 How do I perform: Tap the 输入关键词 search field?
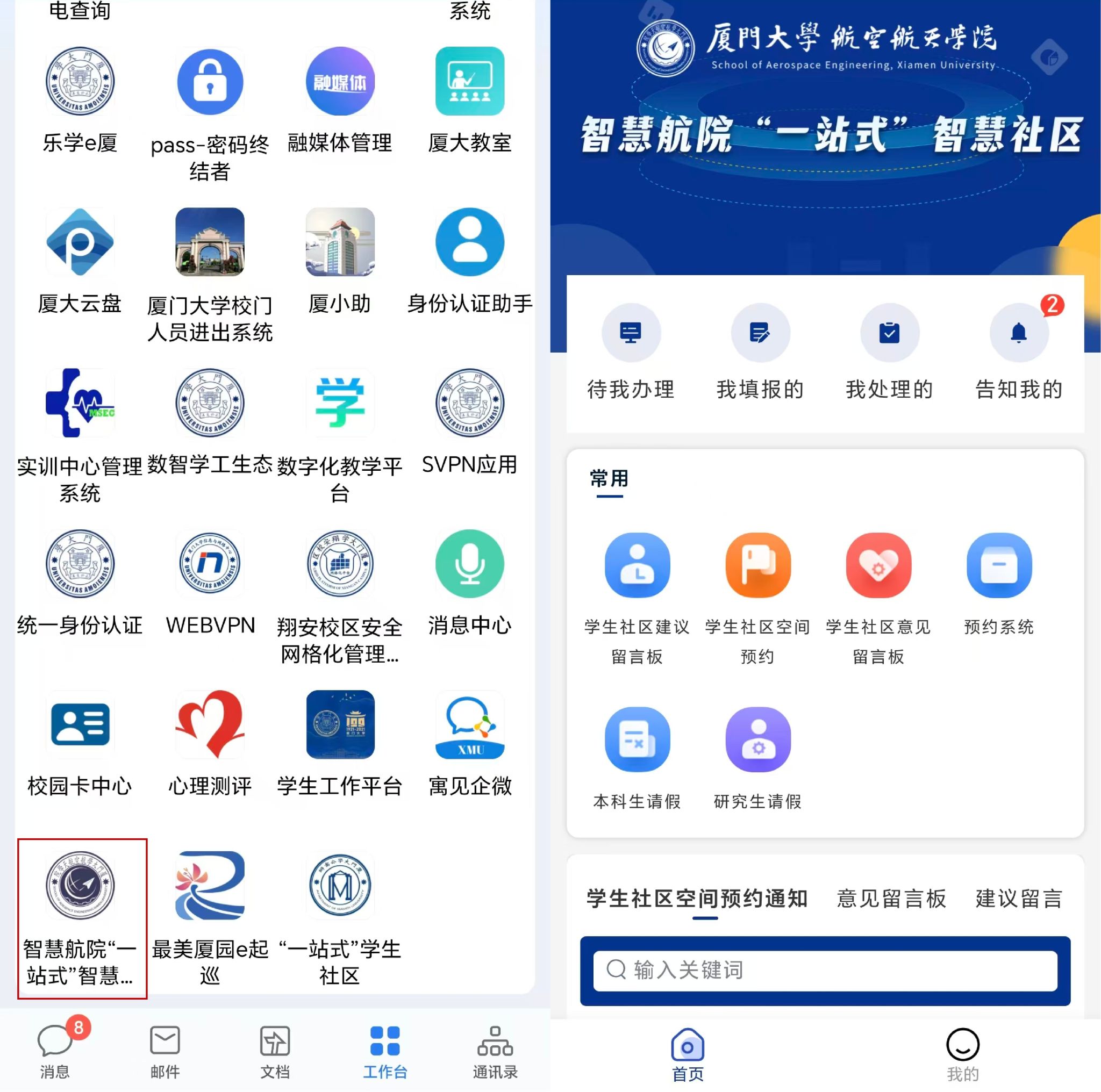click(x=825, y=969)
